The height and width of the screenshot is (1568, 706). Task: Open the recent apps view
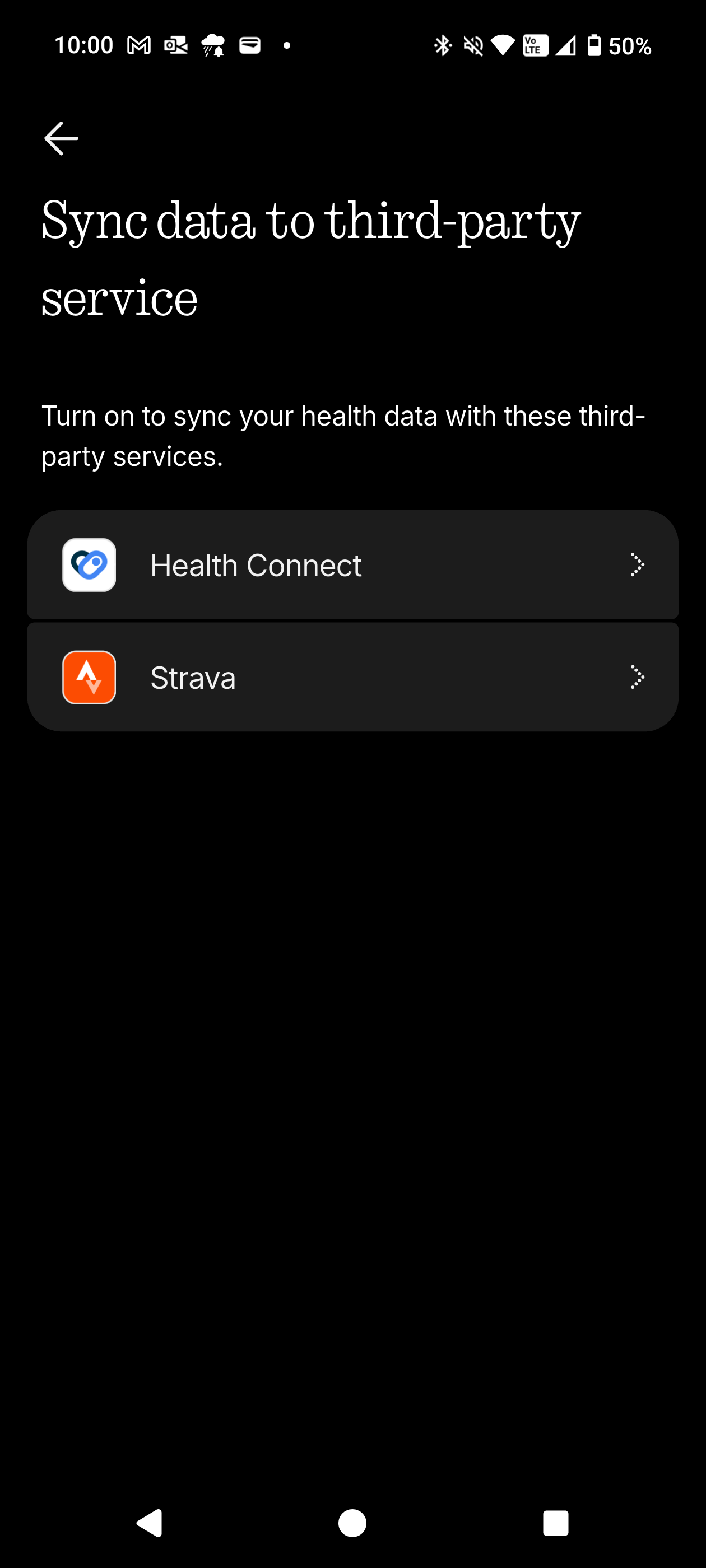[x=555, y=1523]
